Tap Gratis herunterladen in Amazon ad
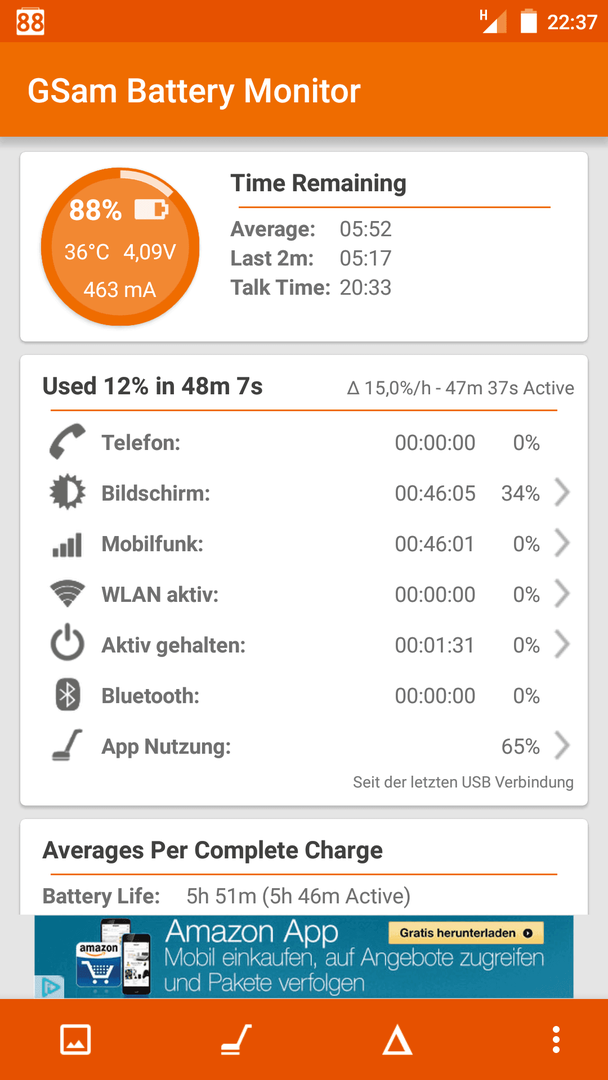608x1080 pixels. [466, 933]
